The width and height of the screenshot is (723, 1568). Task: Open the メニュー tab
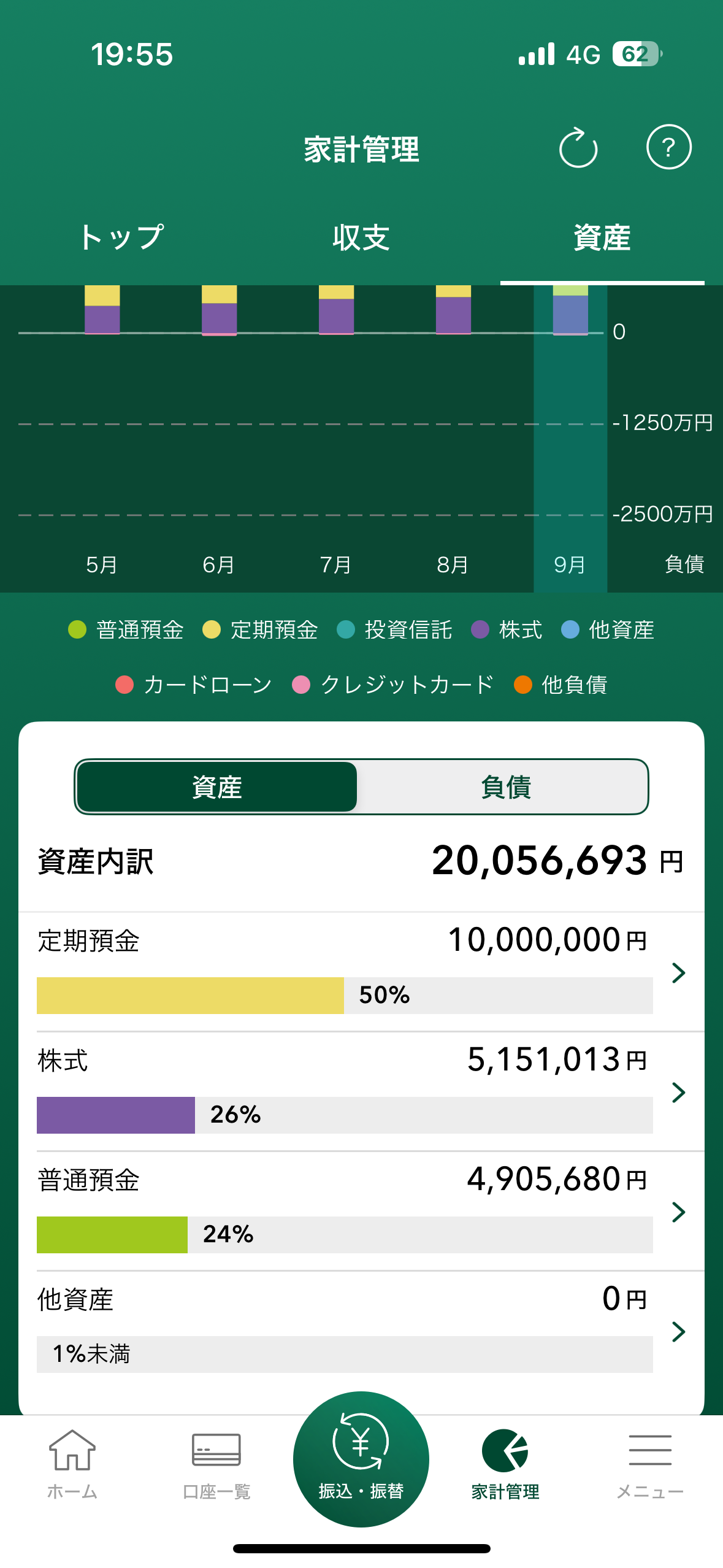(650, 1465)
